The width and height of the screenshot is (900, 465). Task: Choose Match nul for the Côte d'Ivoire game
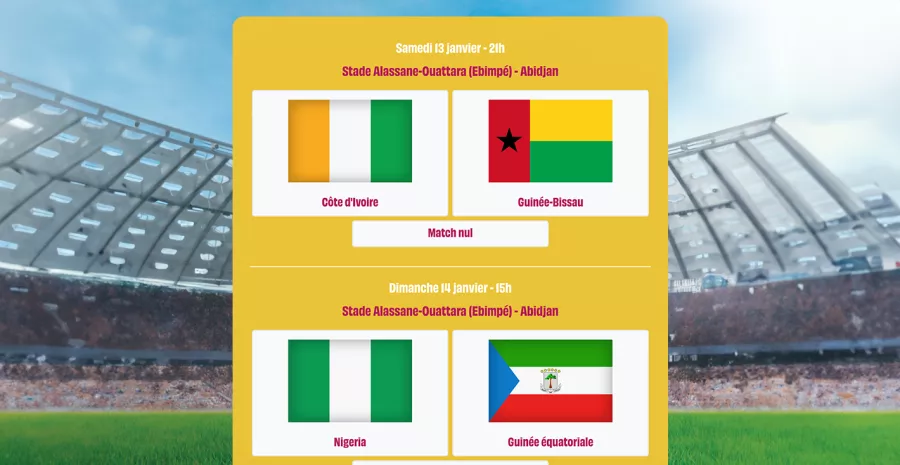click(x=450, y=233)
